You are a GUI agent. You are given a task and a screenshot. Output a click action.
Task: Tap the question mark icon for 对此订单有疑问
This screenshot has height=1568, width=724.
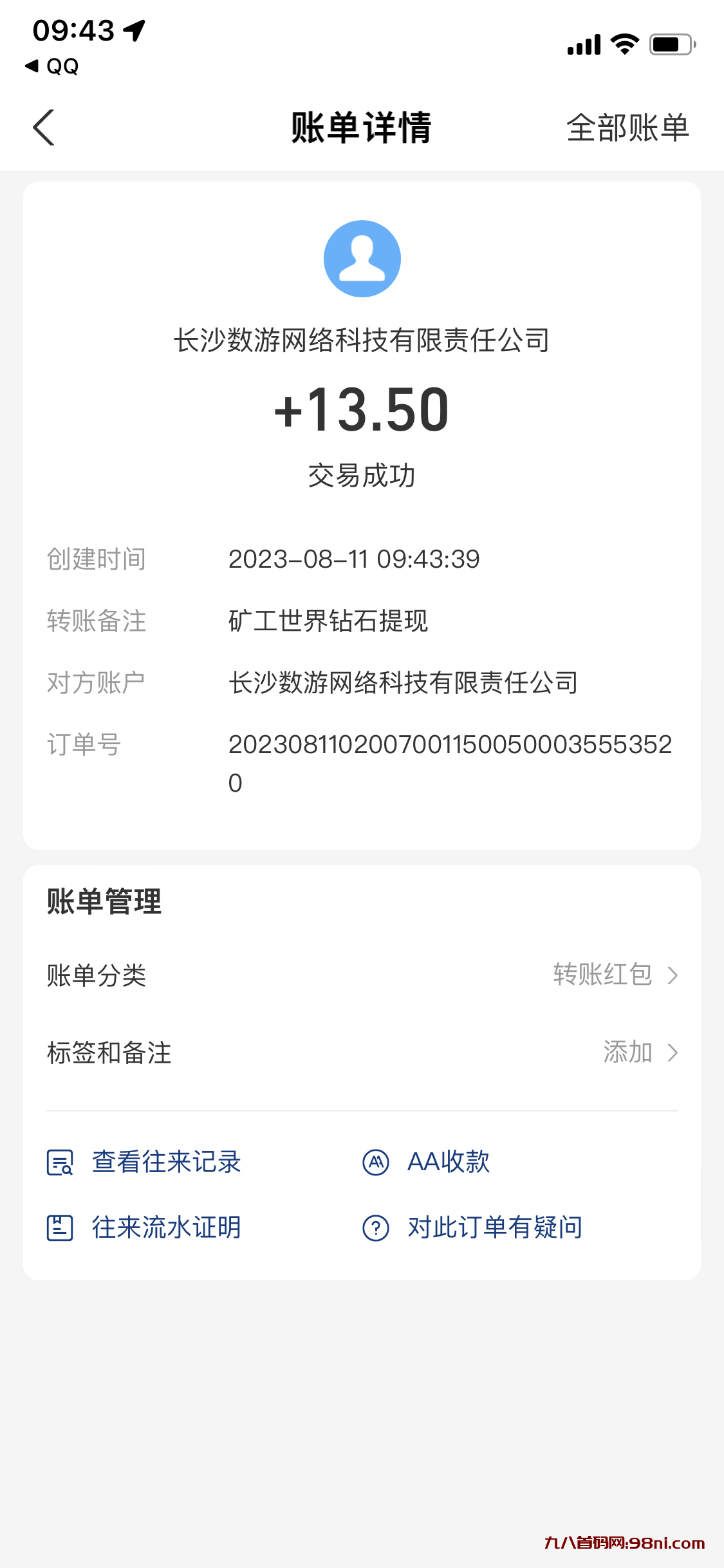click(376, 1227)
